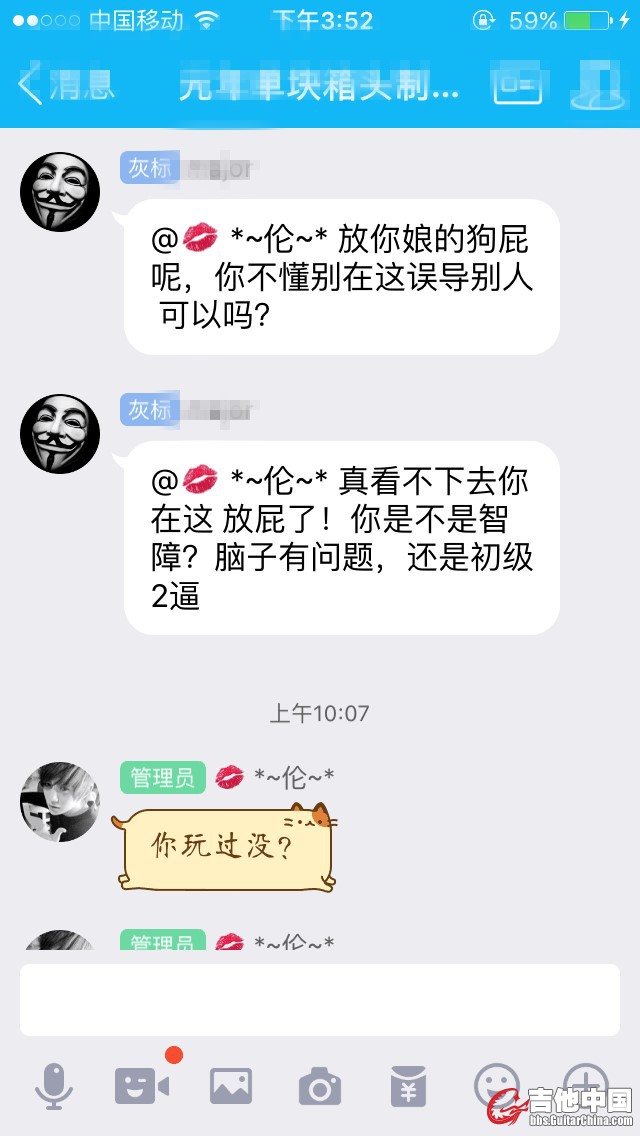Open the plus menu for more options
The image size is (640, 1136).
point(586,1084)
